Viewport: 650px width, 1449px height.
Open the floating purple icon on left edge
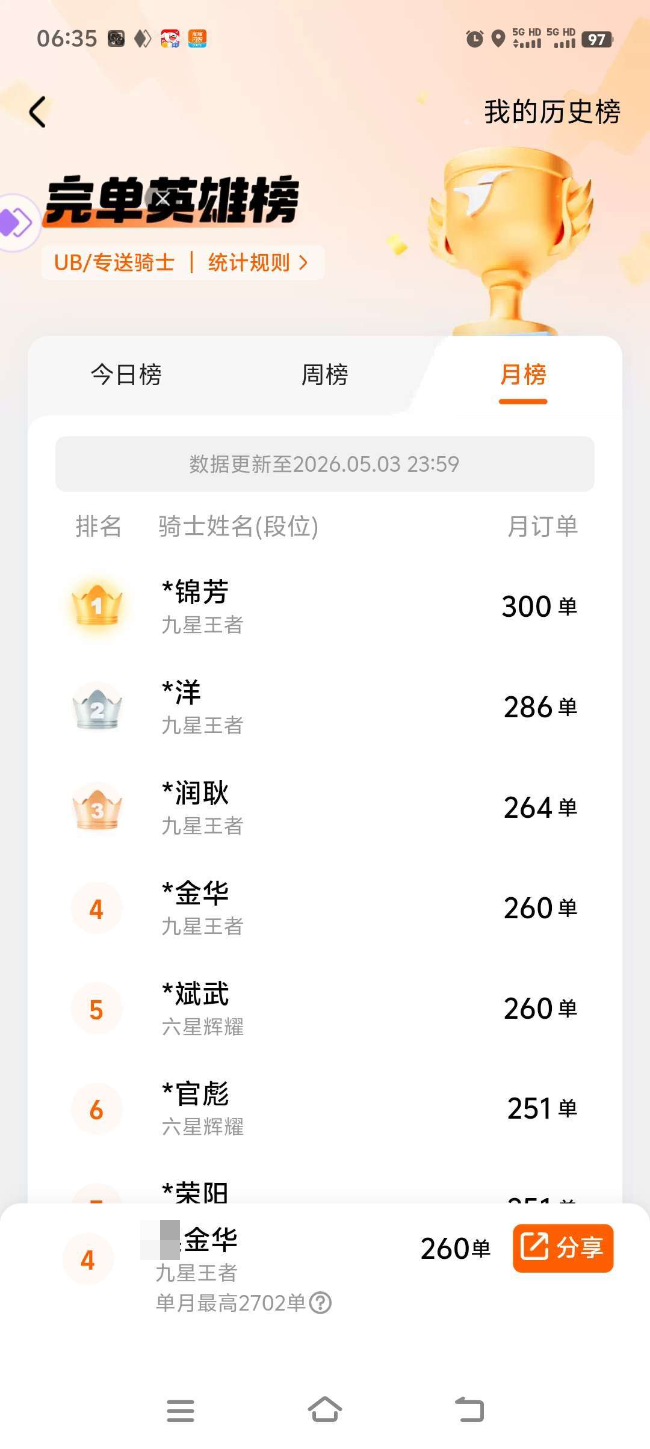[x=17, y=222]
